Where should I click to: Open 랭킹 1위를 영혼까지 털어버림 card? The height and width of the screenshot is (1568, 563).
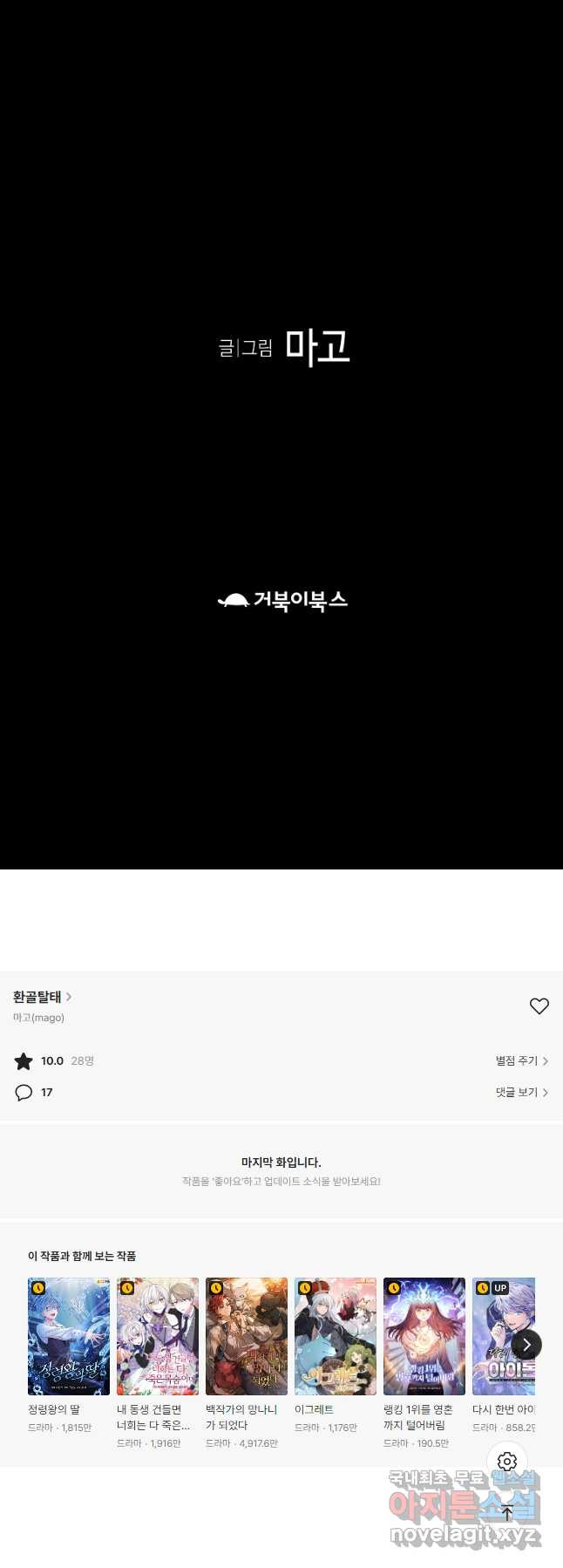pyautogui.click(x=424, y=1336)
